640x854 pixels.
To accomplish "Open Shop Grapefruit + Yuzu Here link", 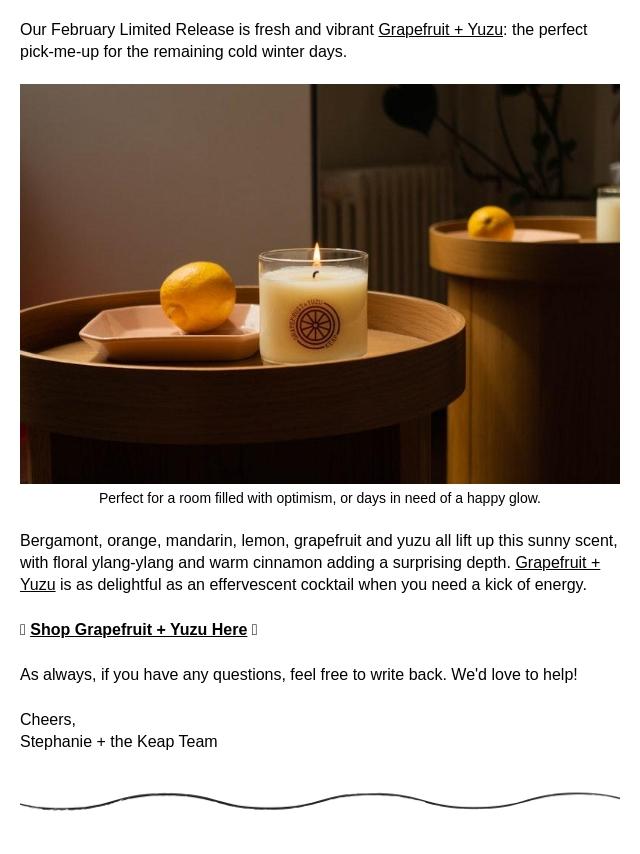I will coord(138,630).
